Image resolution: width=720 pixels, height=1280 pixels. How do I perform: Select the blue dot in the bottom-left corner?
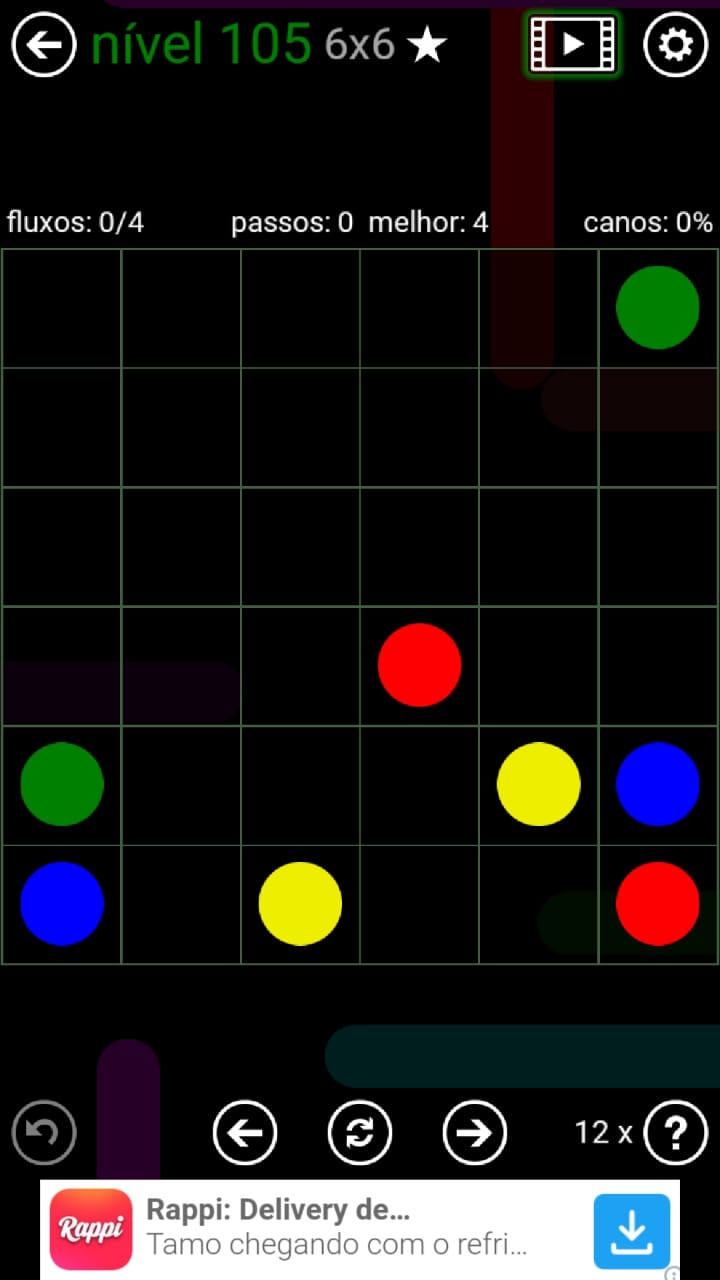point(62,903)
